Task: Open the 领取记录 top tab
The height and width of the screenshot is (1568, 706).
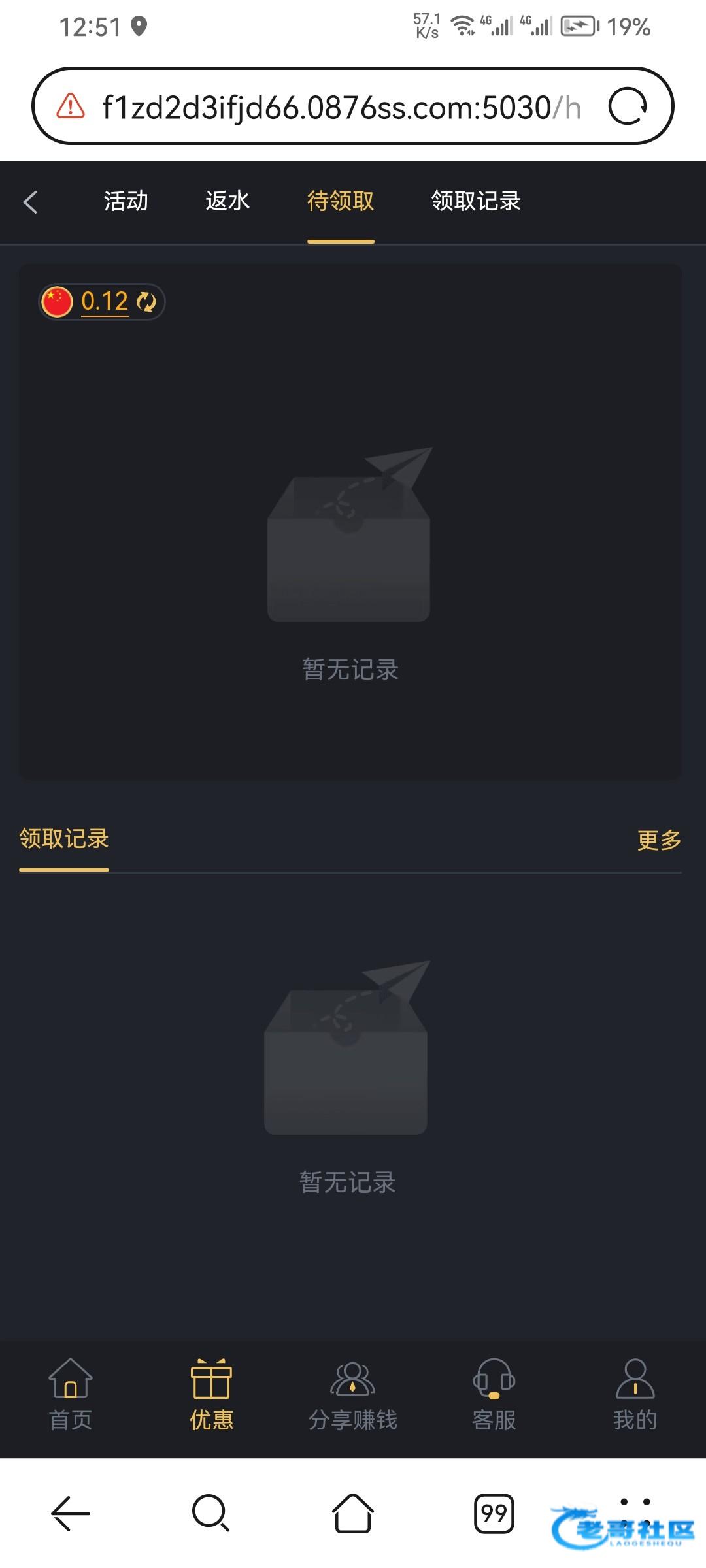Action: point(475,201)
